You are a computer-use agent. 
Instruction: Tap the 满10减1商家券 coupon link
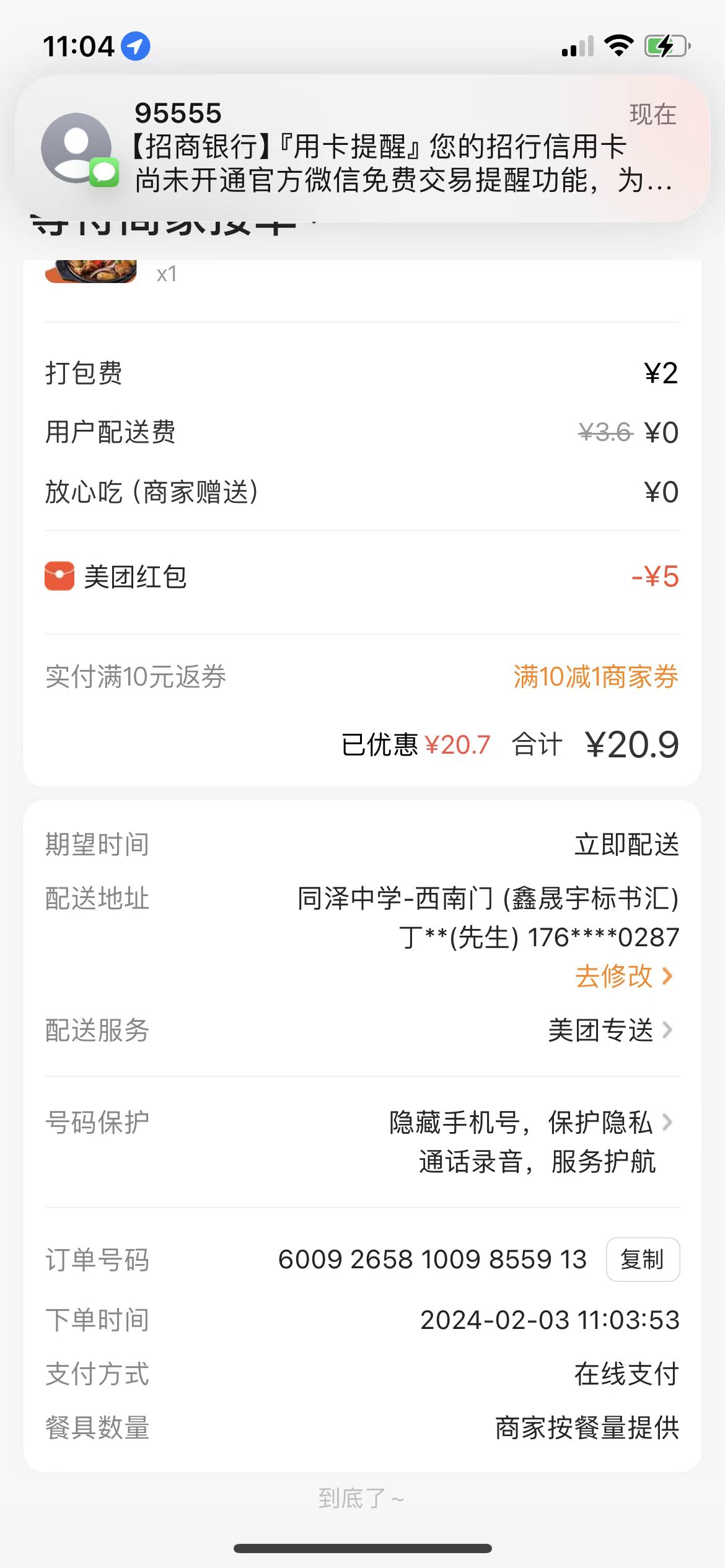[x=595, y=677]
